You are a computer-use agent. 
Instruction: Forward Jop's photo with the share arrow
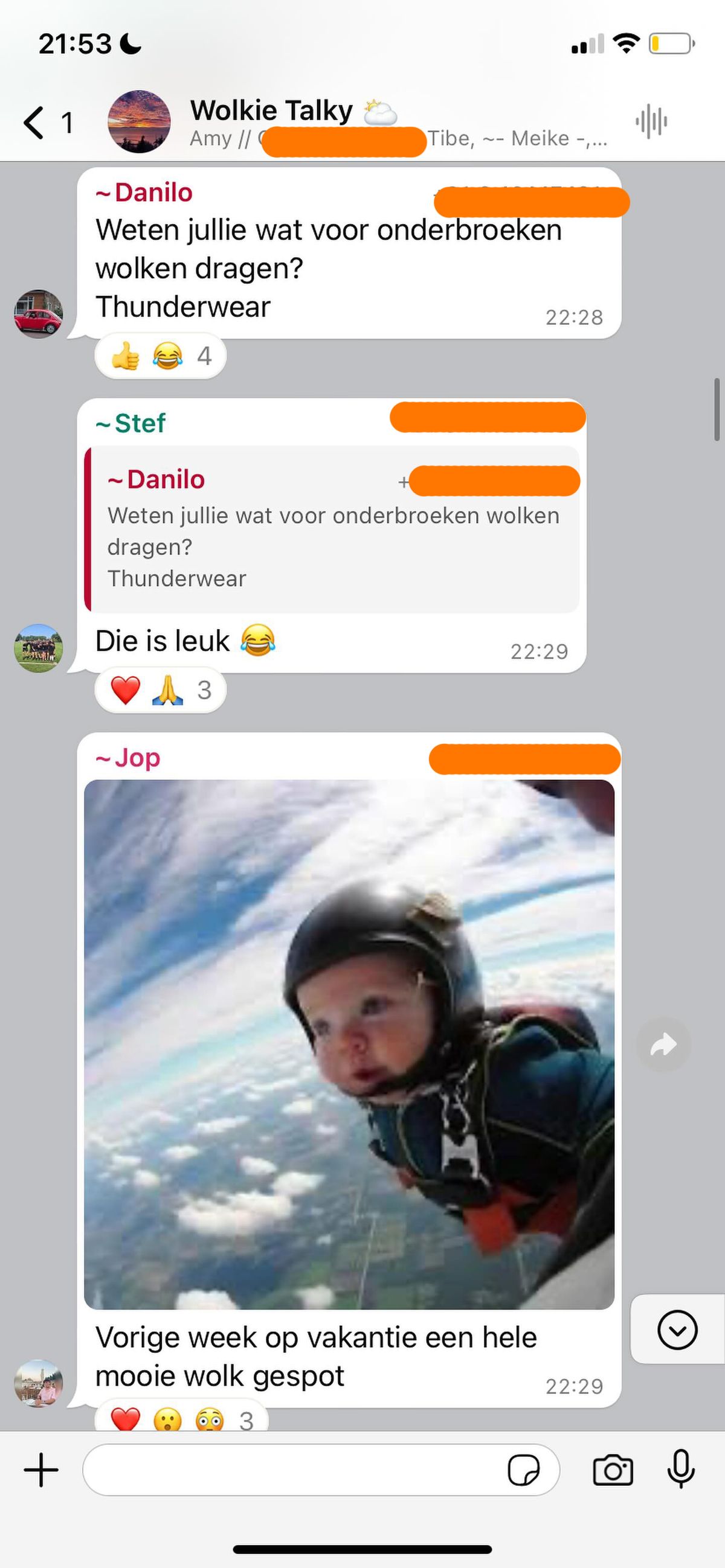coord(663,1045)
